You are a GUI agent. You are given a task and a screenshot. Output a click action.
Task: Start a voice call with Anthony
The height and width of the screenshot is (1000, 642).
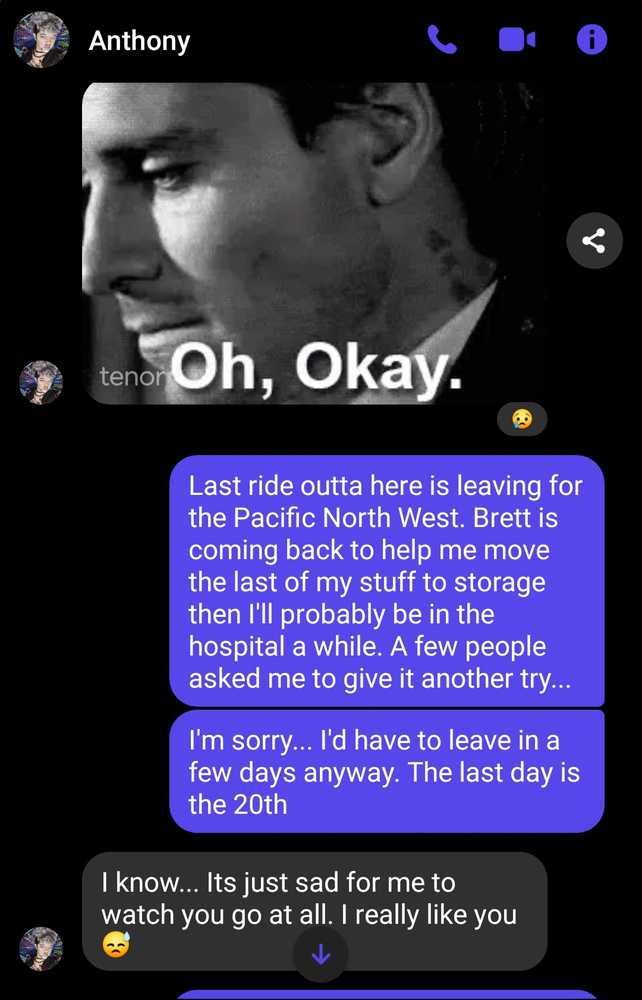point(442,40)
